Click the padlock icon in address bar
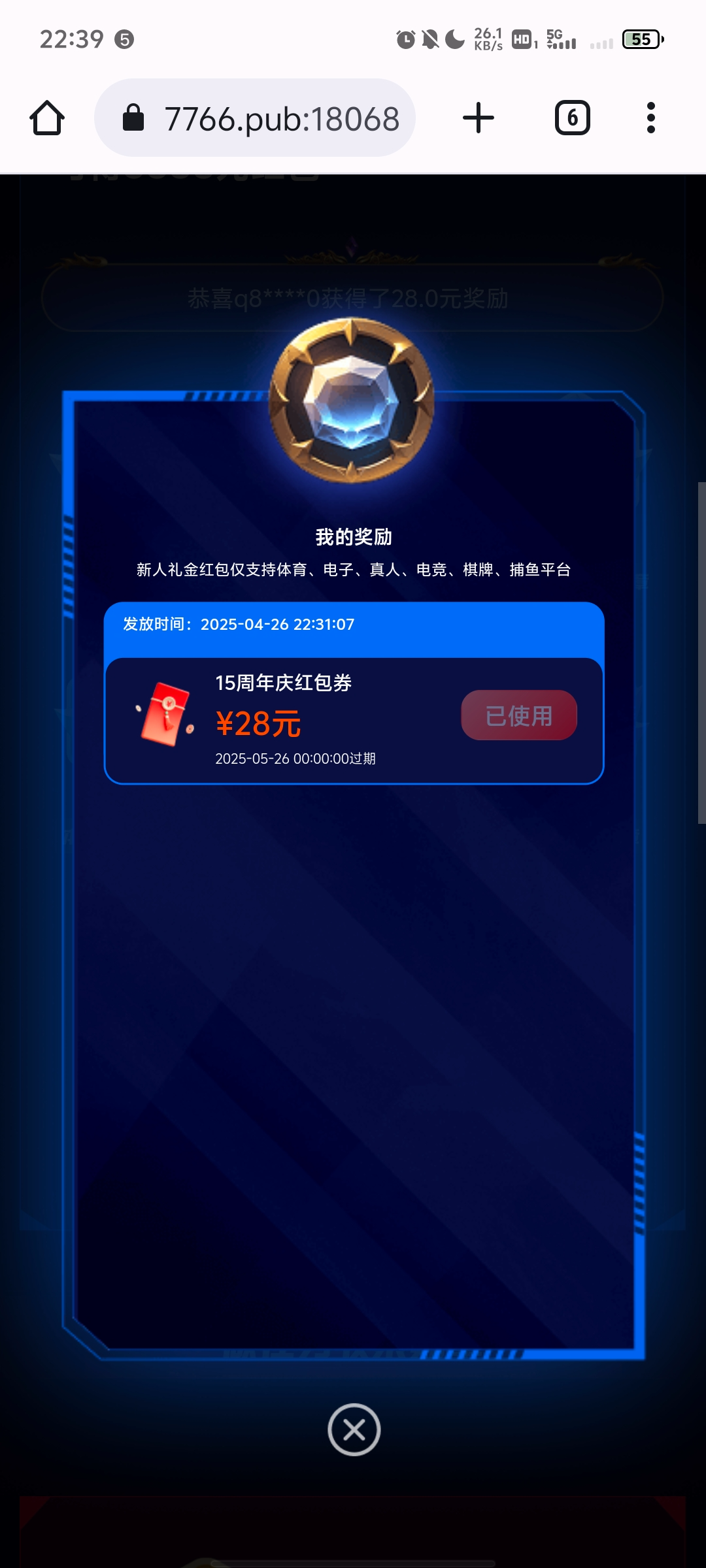 point(133,118)
